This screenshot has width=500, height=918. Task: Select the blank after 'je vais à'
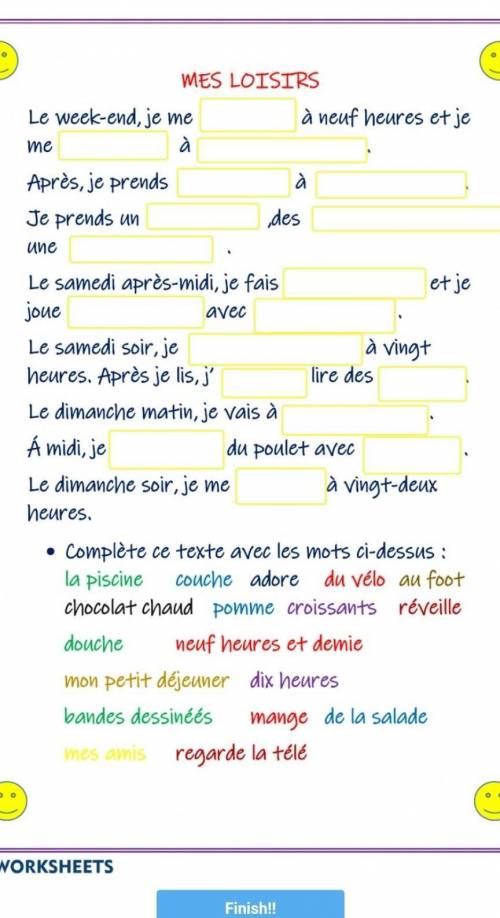(355, 420)
